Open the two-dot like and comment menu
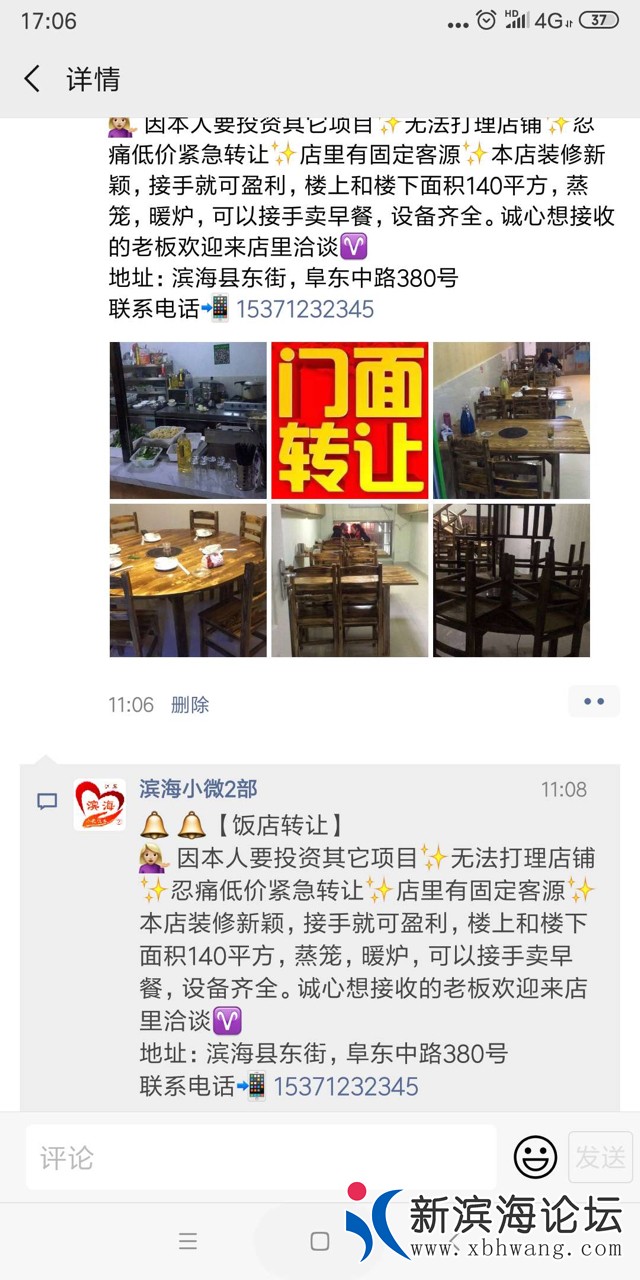 tap(594, 702)
